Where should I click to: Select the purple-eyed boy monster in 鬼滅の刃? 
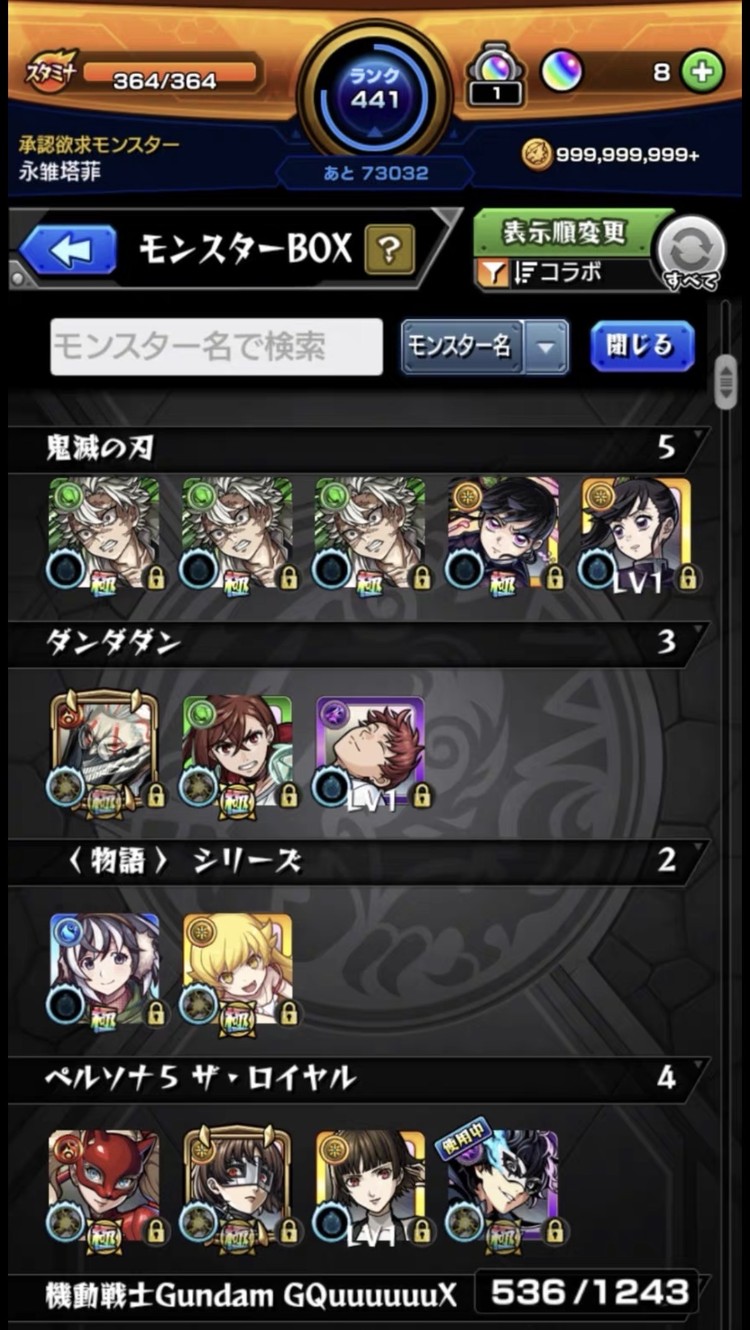[x=503, y=534]
